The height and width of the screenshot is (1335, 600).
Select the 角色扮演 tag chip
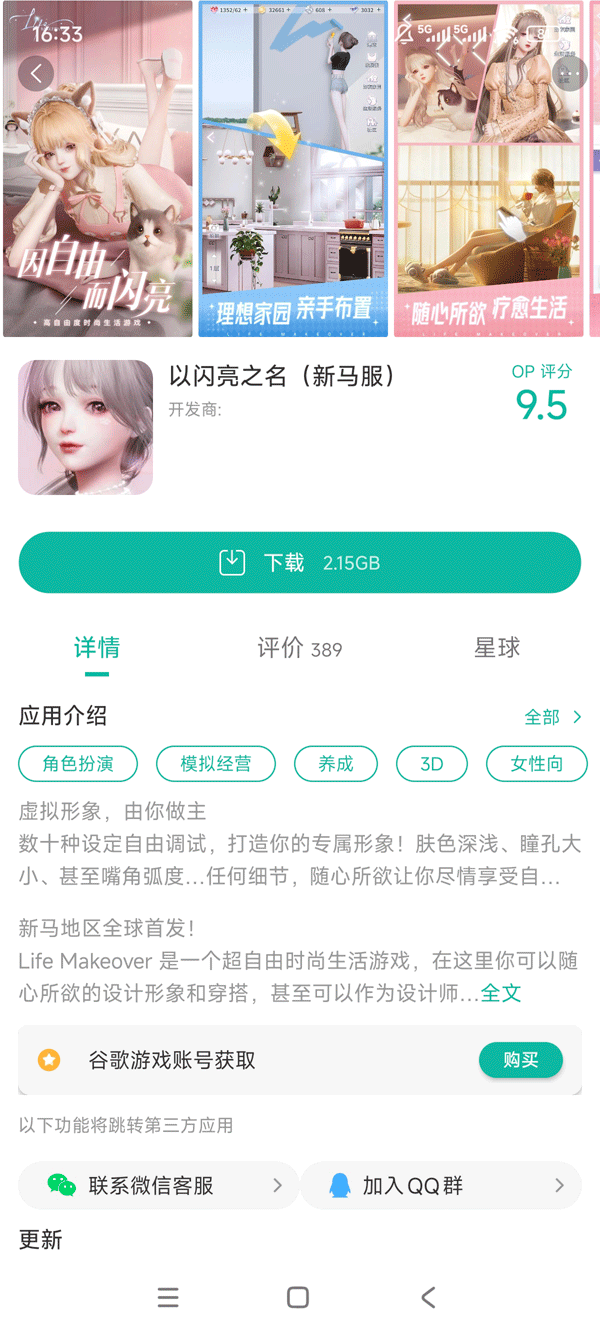[x=78, y=764]
